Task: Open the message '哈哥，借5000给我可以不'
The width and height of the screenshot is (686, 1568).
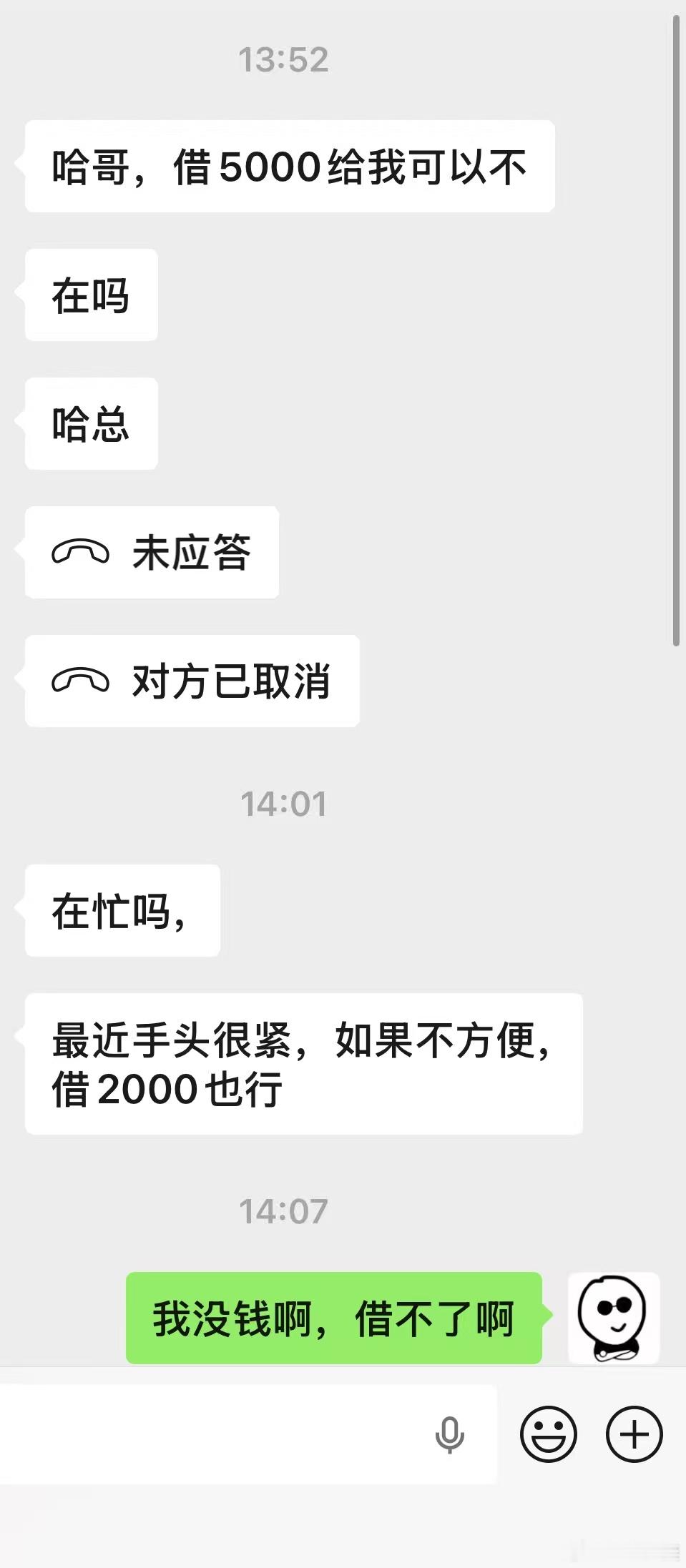Action: click(289, 165)
